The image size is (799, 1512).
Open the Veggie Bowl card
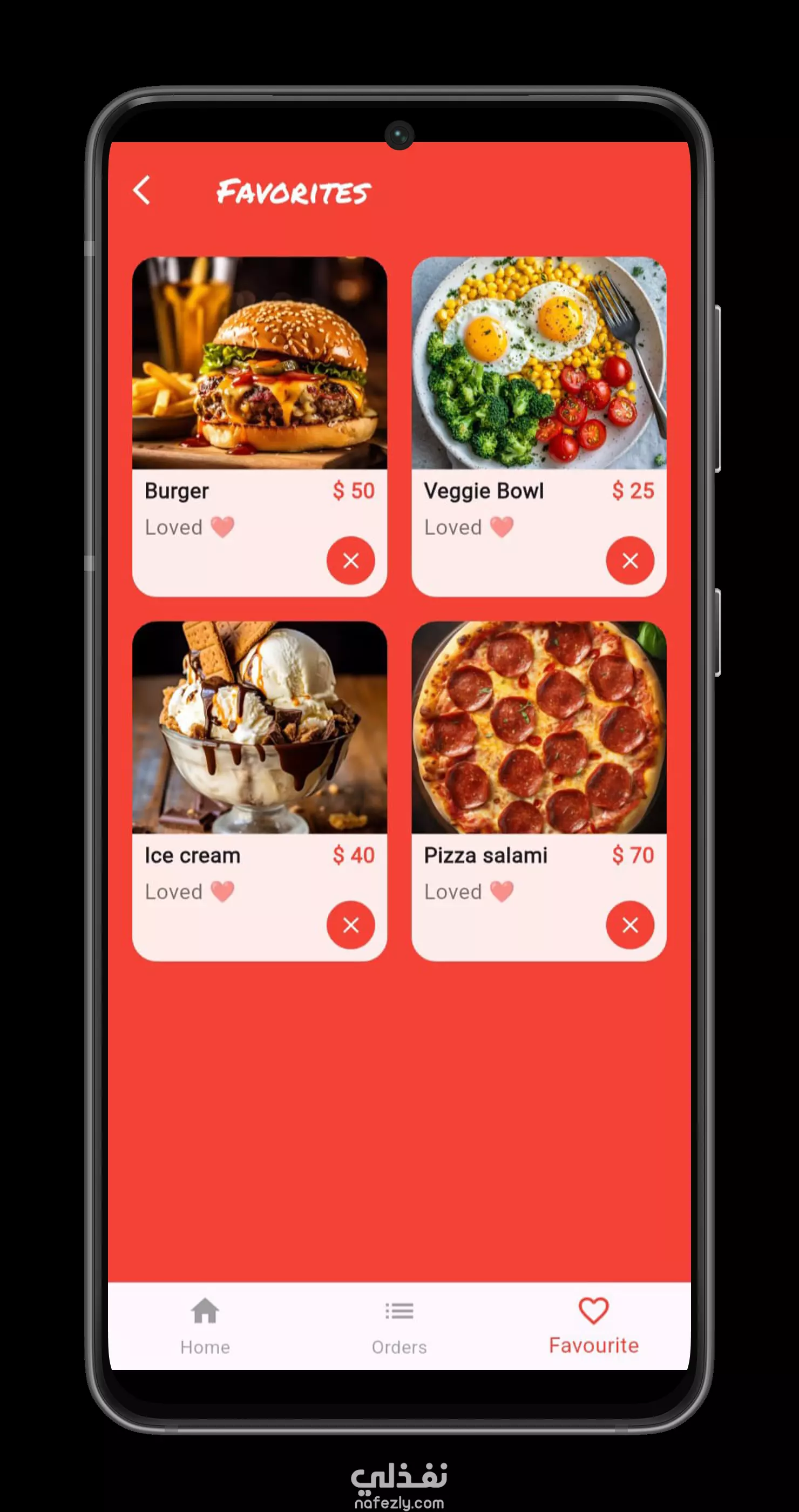point(539,427)
